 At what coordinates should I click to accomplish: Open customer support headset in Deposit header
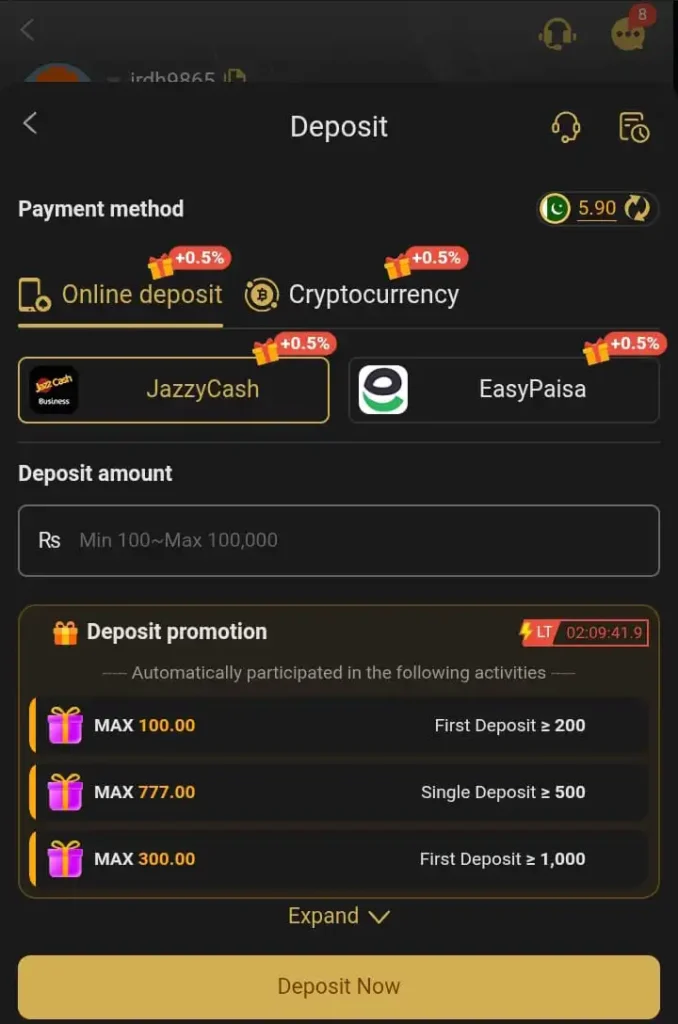coord(566,127)
